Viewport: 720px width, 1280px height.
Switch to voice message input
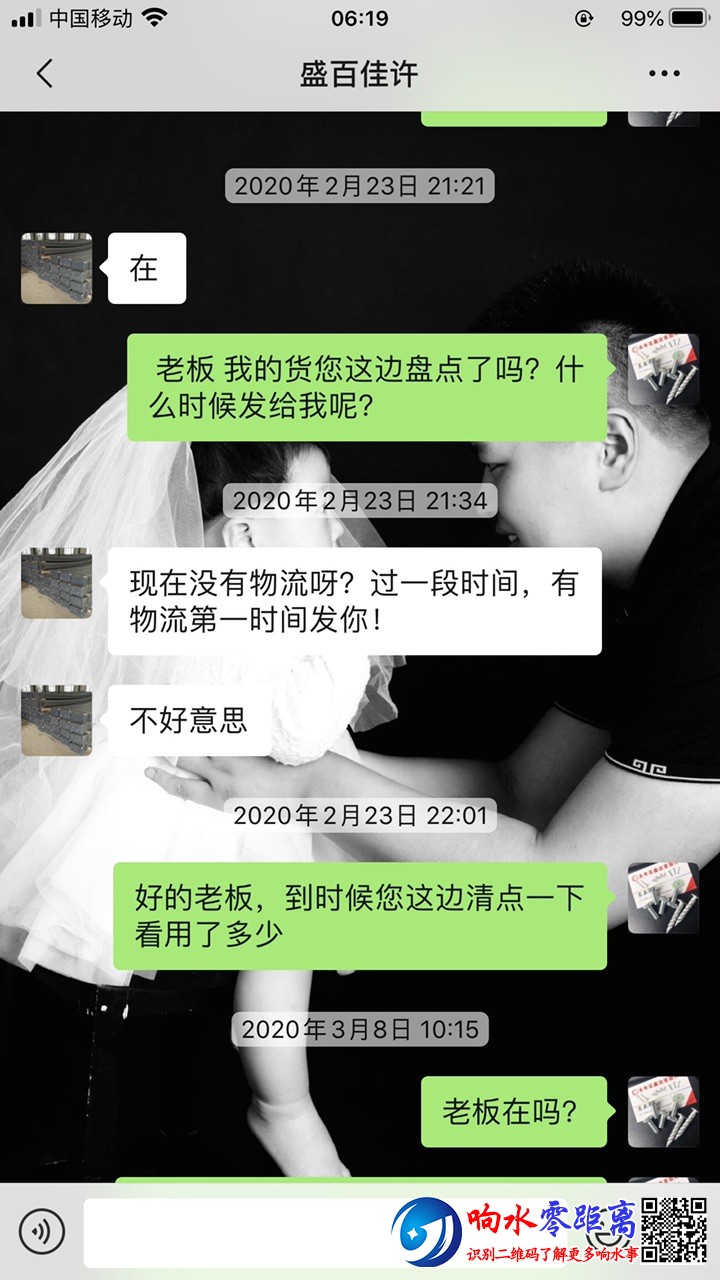tap(41, 1231)
